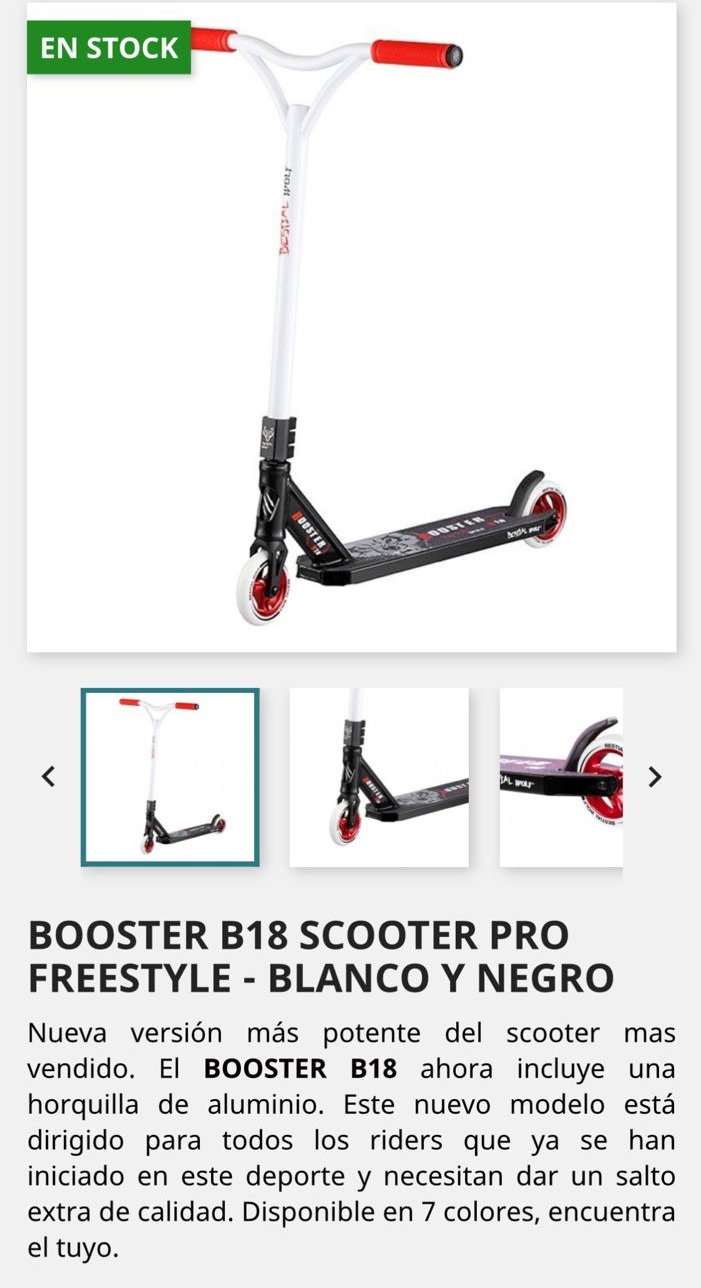Screen dimensions: 701x1288
Task: Select the full scooter thumbnail
Action: pyautogui.click(x=170, y=777)
